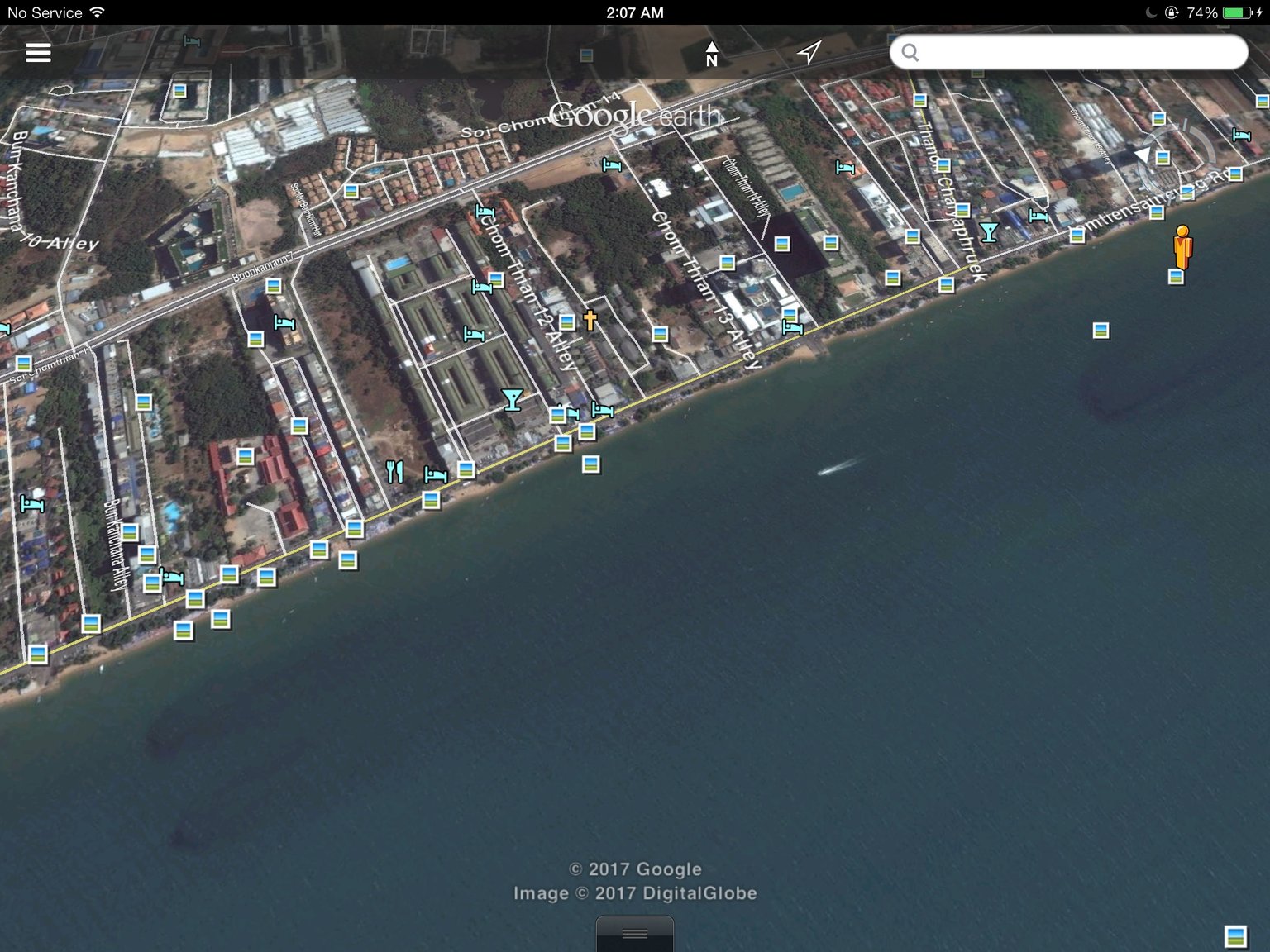
Task: Open hotel marker beside the restaurant icon
Action: tap(435, 475)
